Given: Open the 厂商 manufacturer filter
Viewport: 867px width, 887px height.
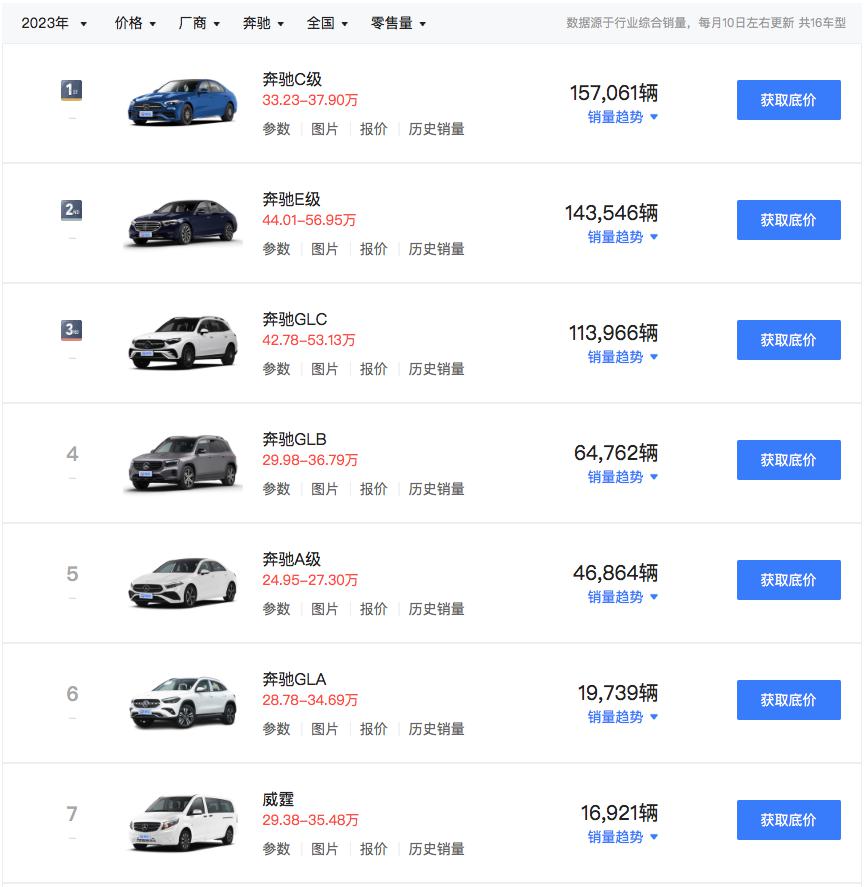Looking at the screenshot, I should tap(199, 23).
